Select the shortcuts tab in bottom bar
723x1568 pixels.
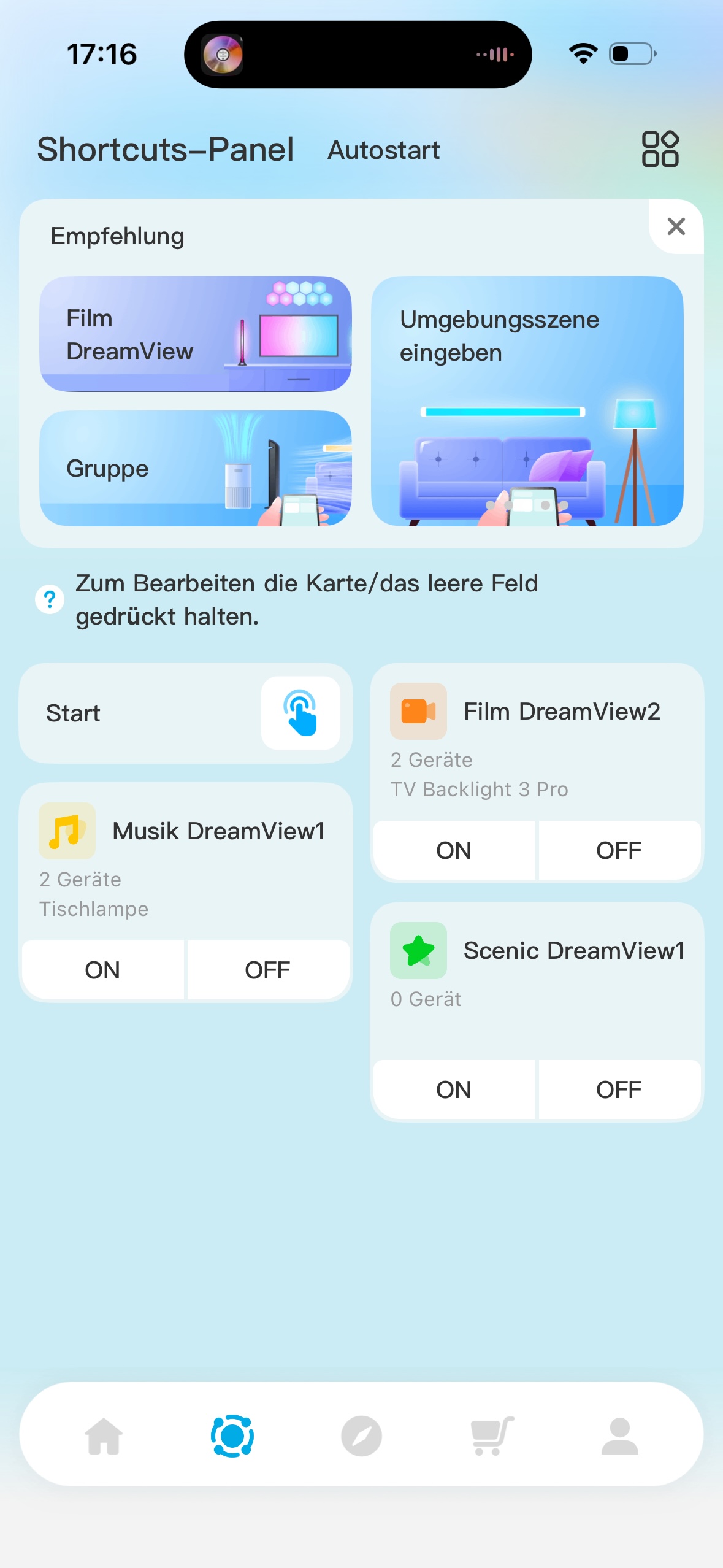(x=232, y=1435)
